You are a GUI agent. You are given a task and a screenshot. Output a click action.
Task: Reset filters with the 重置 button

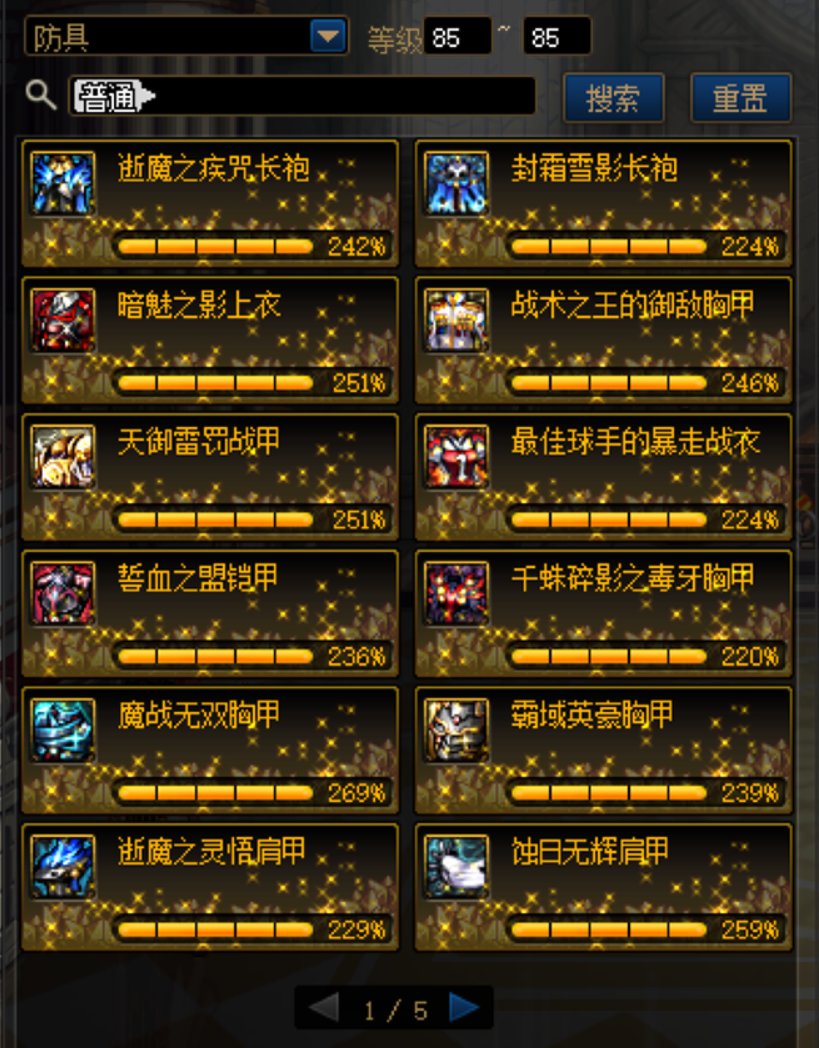[740, 98]
